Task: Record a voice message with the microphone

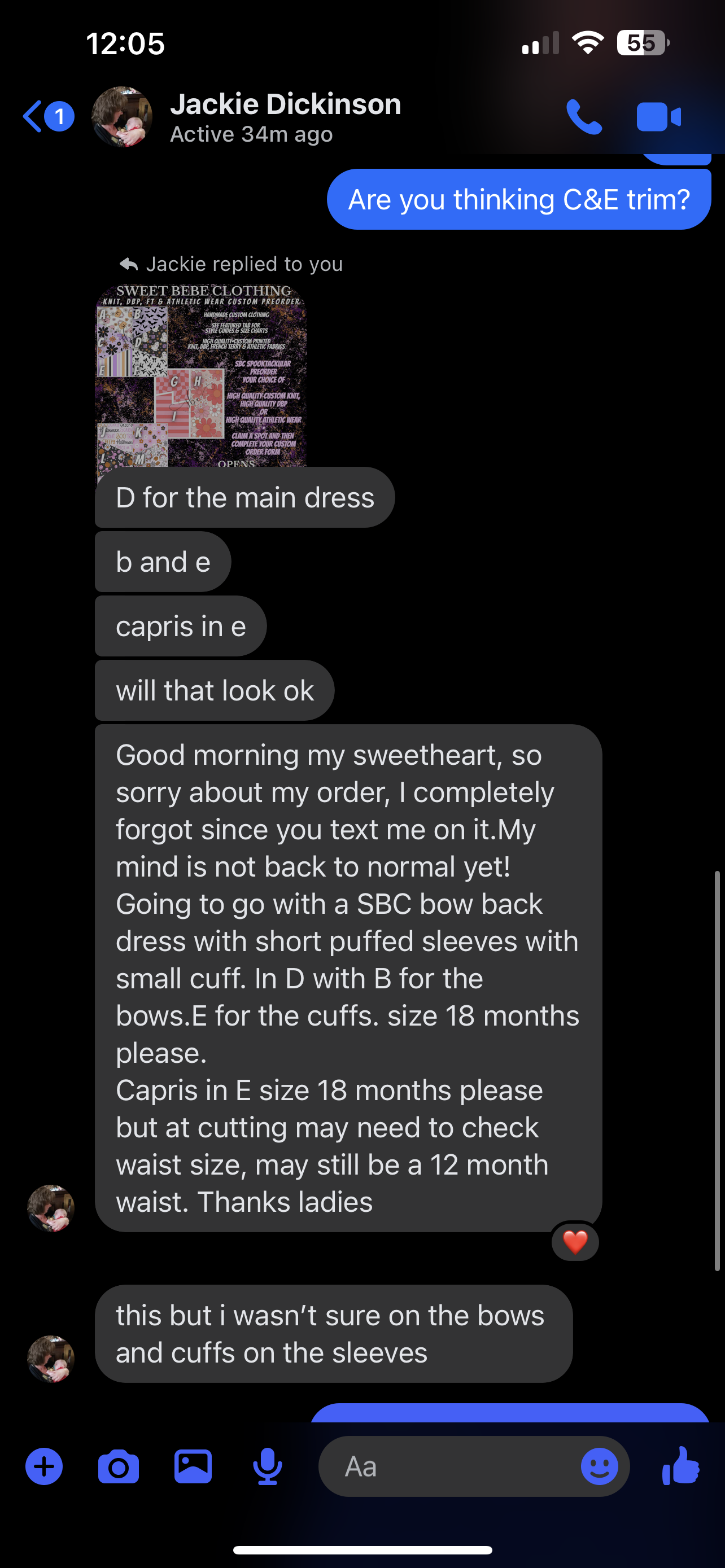Action: click(267, 1467)
